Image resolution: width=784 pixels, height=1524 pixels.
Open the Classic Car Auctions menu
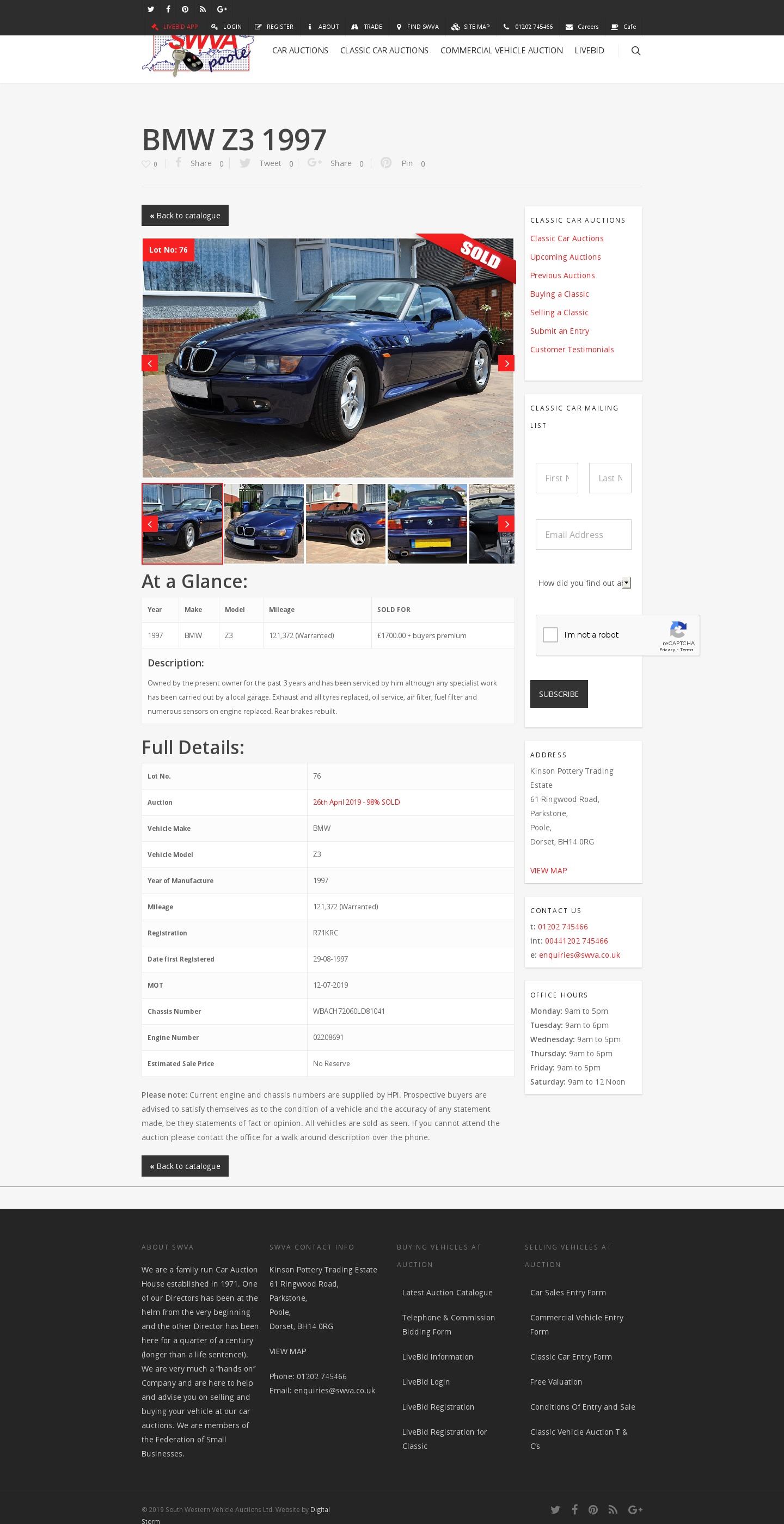[384, 50]
